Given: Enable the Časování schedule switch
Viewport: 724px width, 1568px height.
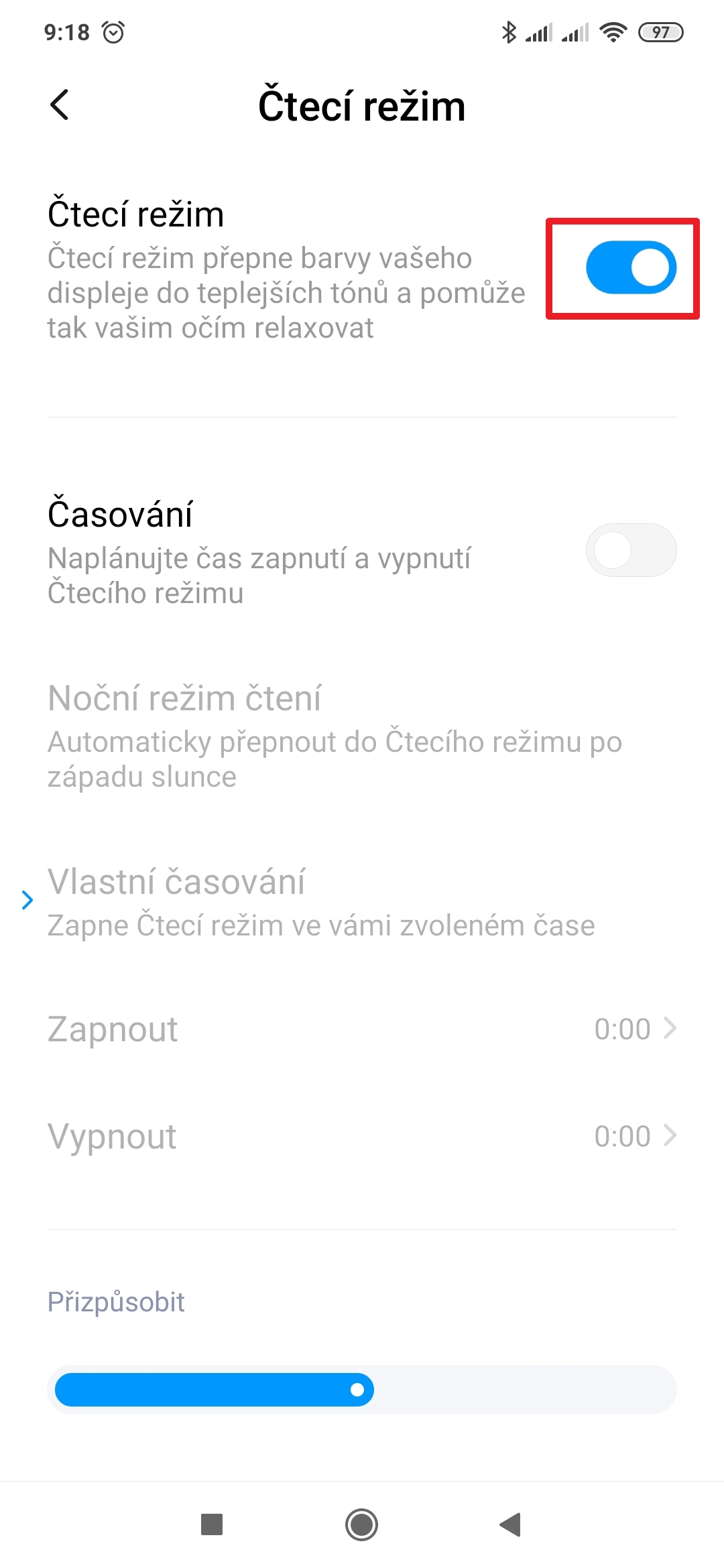Looking at the screenshot, I should tap(631, 550).
